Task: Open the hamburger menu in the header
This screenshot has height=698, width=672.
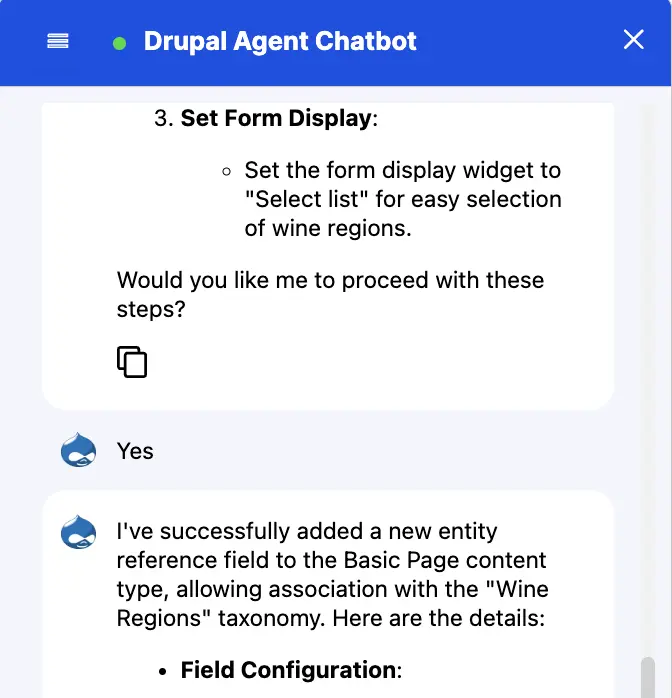Action: coord(58,41)
